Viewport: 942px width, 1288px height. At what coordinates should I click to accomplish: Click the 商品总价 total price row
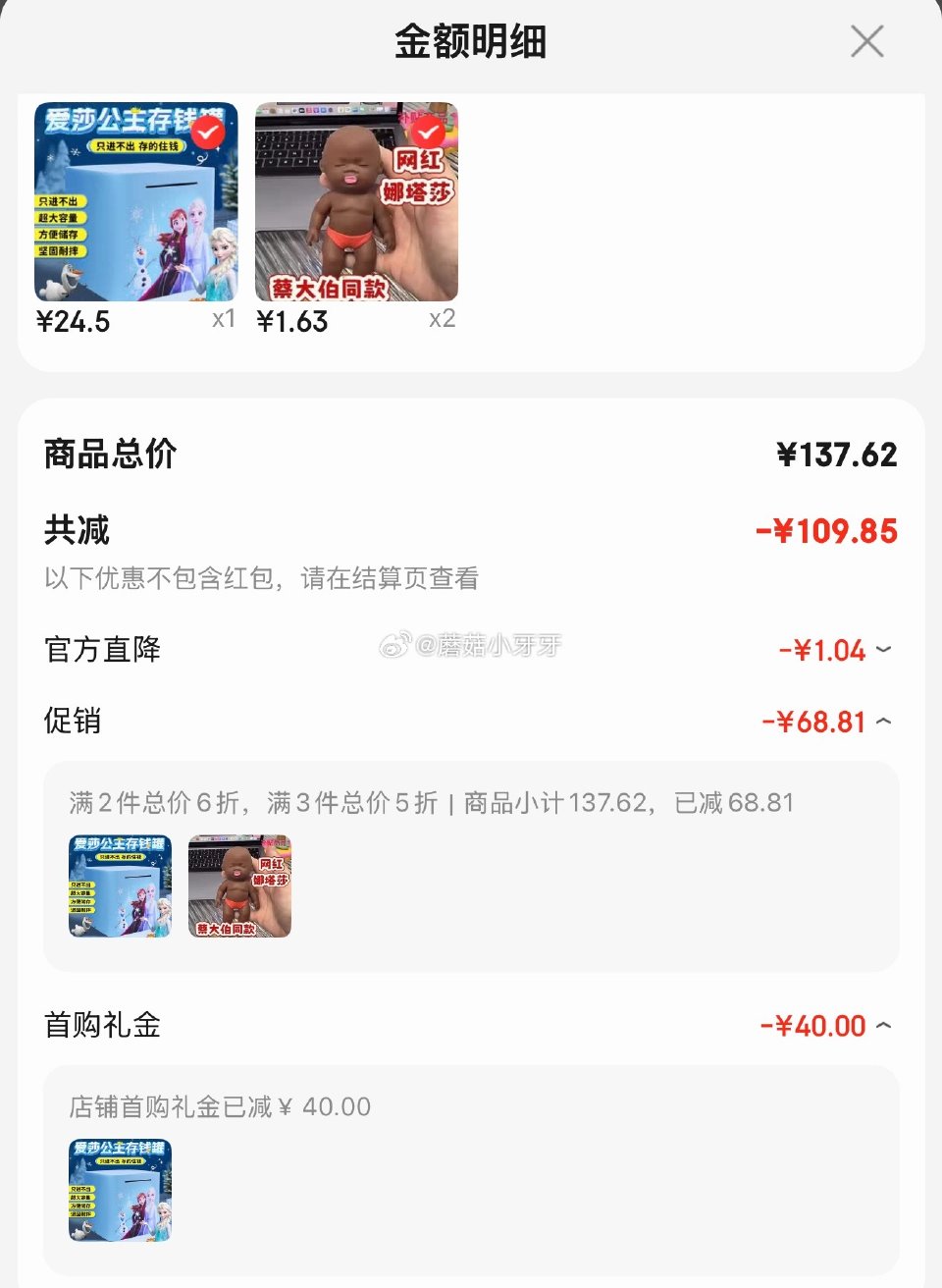pyautogui.click(x=106, y=453)
